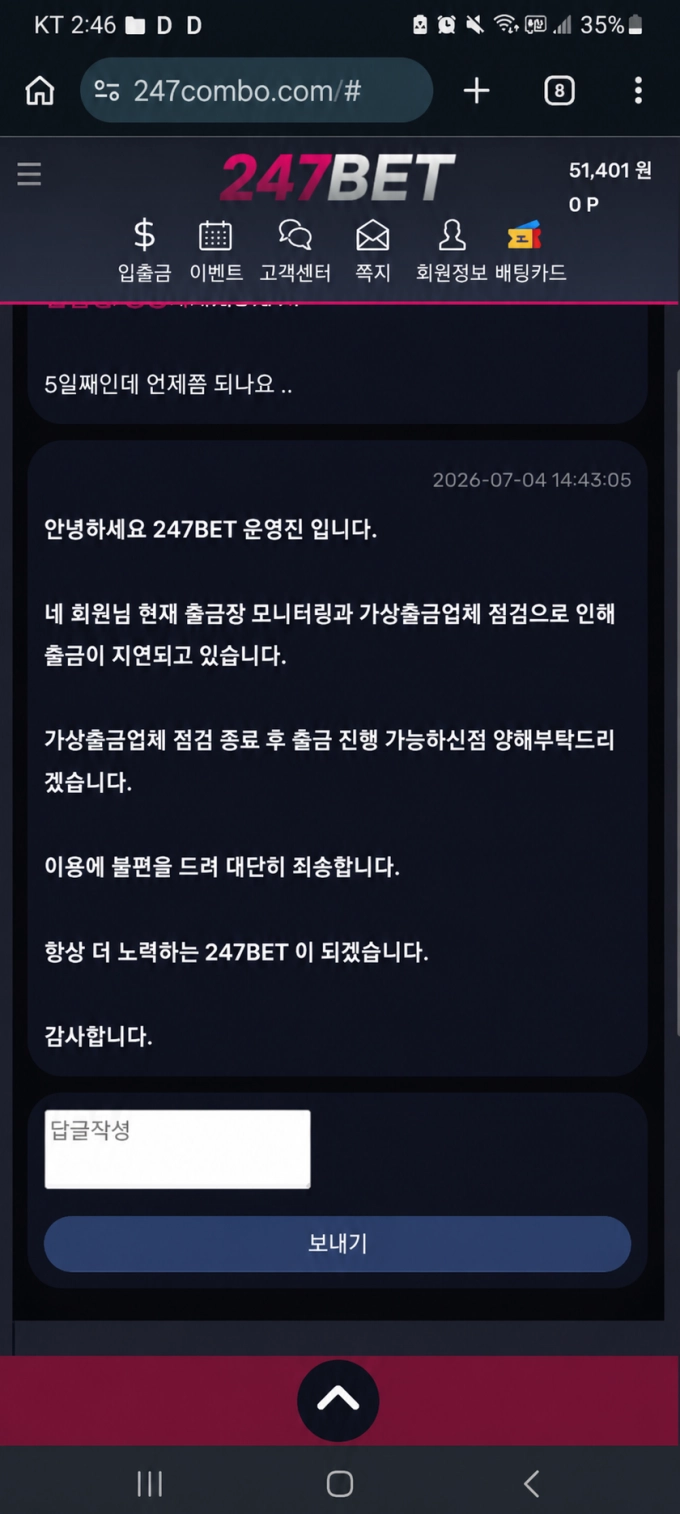
Task: Open the 이벤트 events page
Action: [216, 251]
